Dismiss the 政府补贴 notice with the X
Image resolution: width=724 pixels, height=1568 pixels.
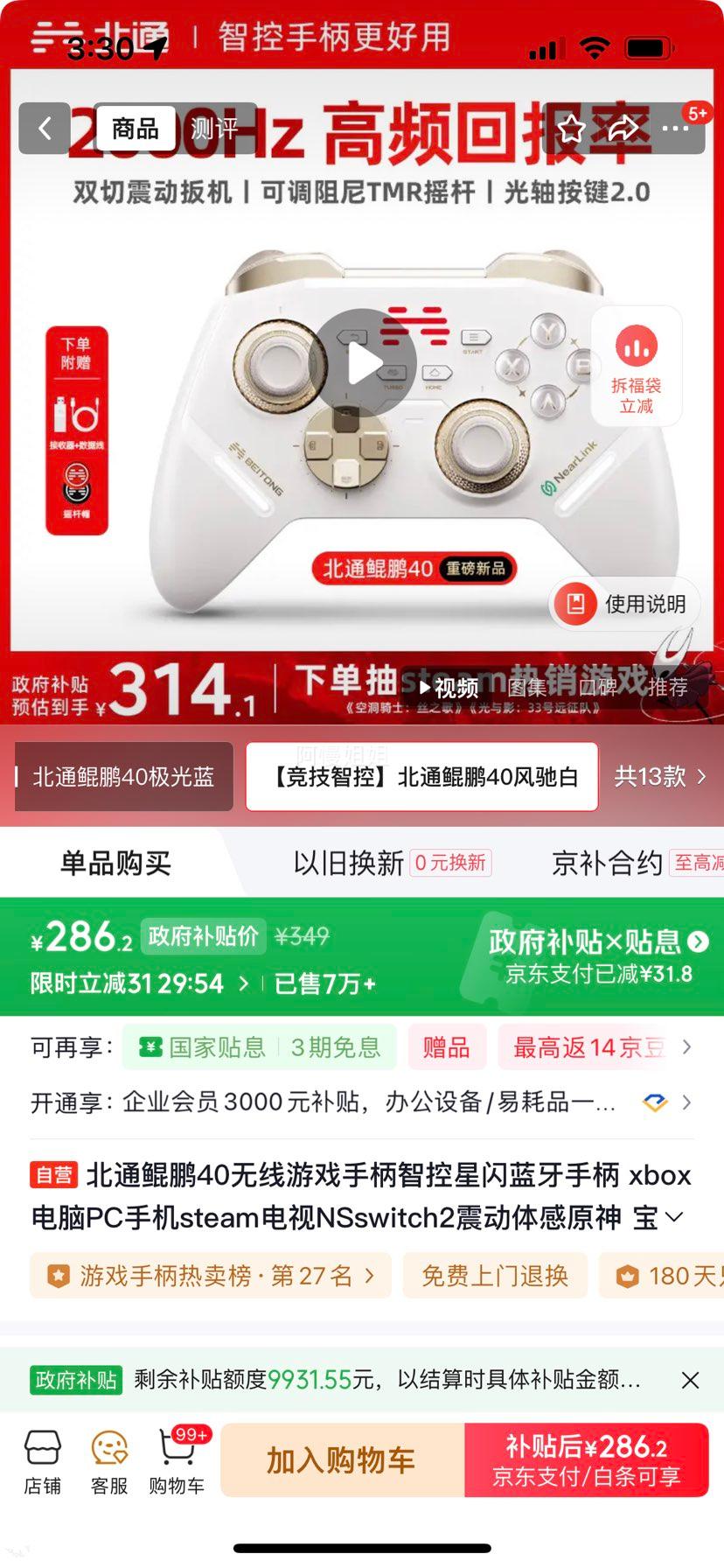[689, 1381]
